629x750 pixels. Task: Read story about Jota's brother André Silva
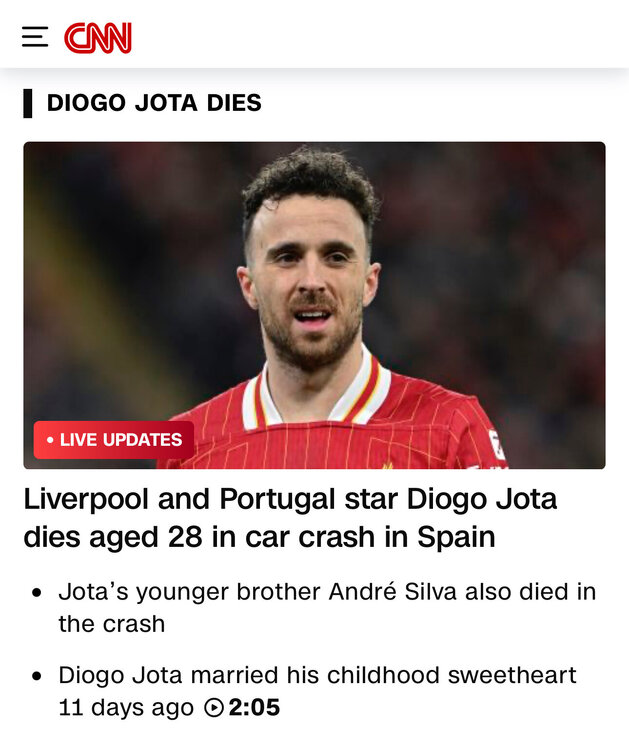tap(326, 607)
